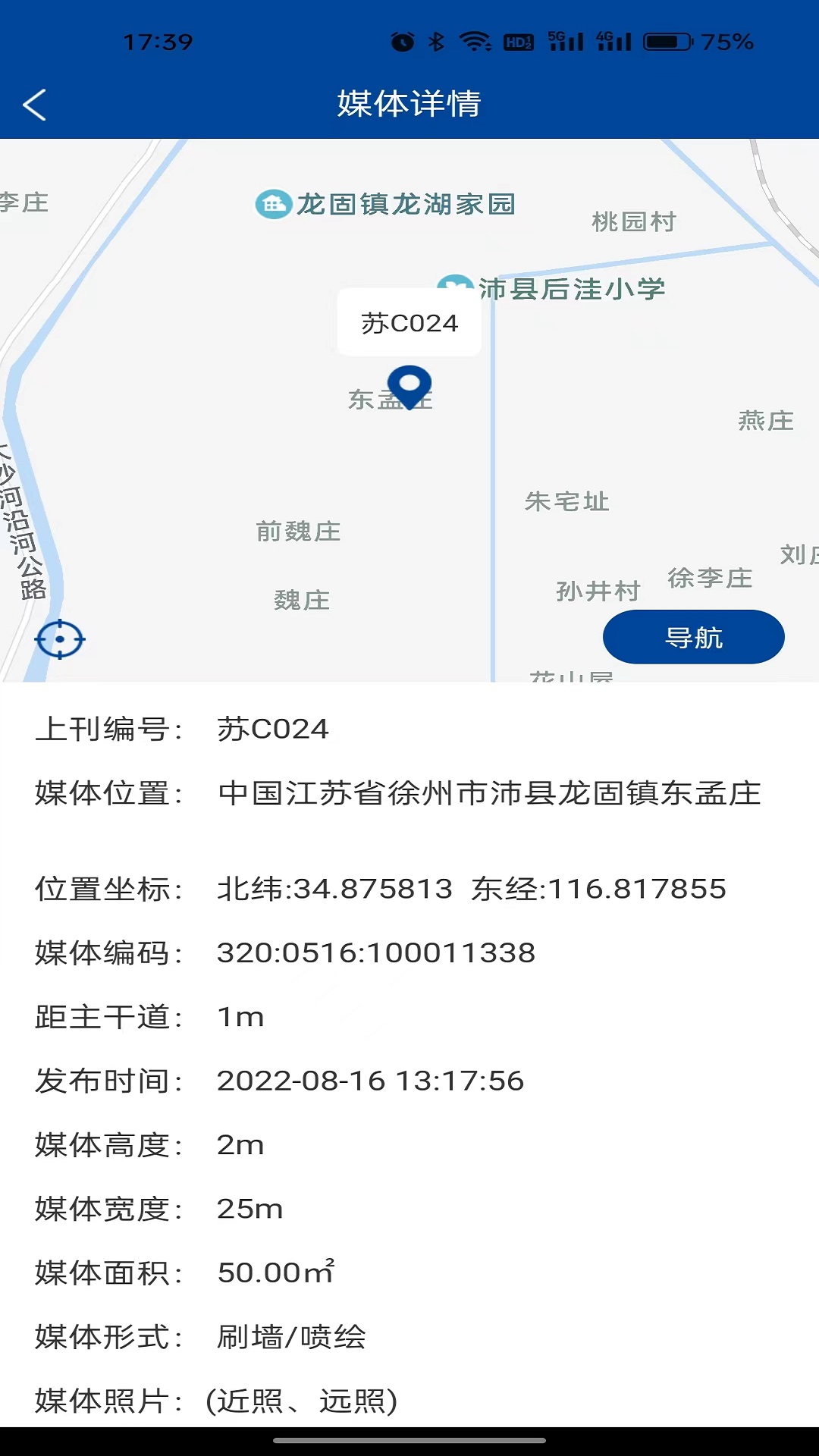Tap the battery indicator showing 75%
The height and width of the screenshot is (1456, 819).
[x=667, y=43]
